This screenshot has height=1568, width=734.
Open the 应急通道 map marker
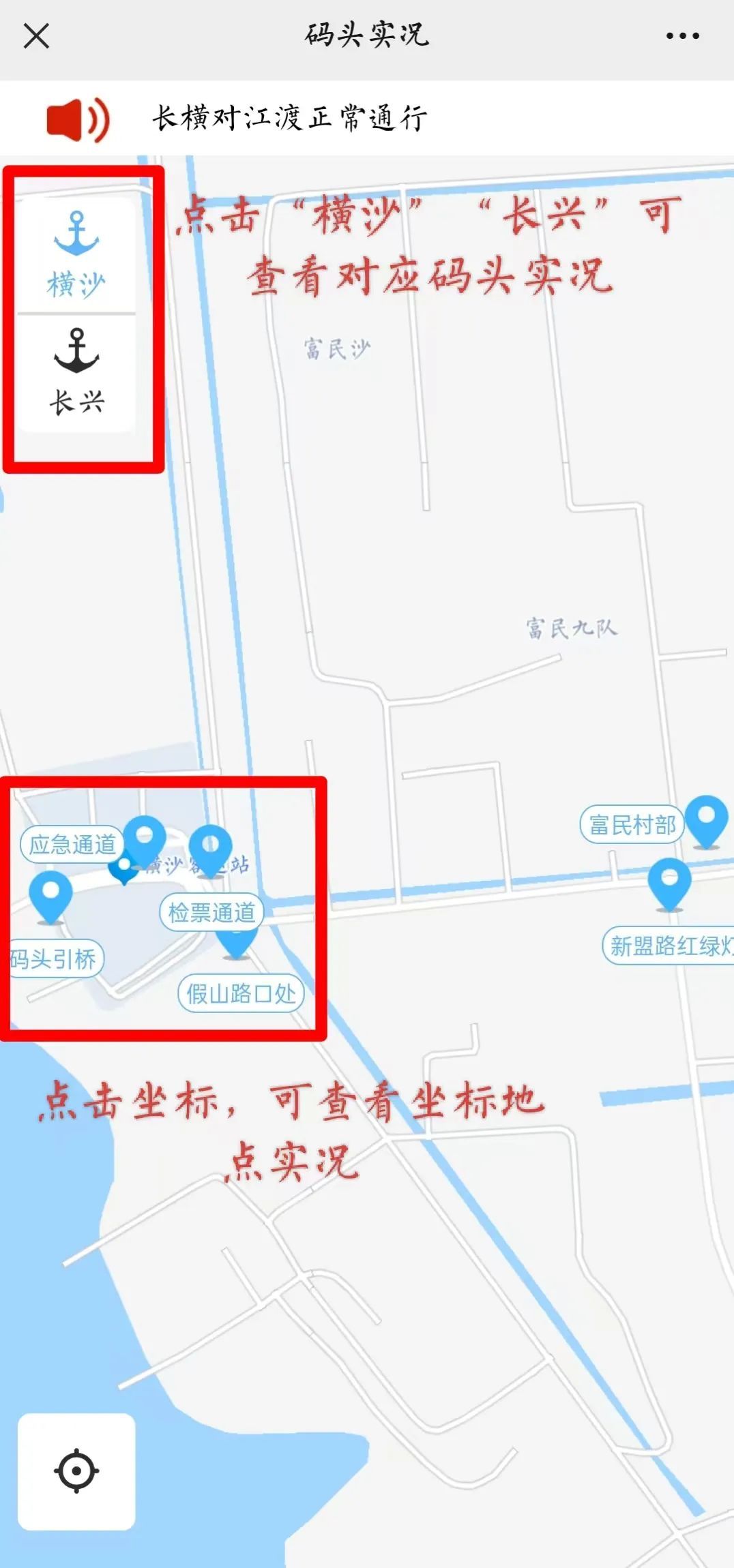click(72, 845)
